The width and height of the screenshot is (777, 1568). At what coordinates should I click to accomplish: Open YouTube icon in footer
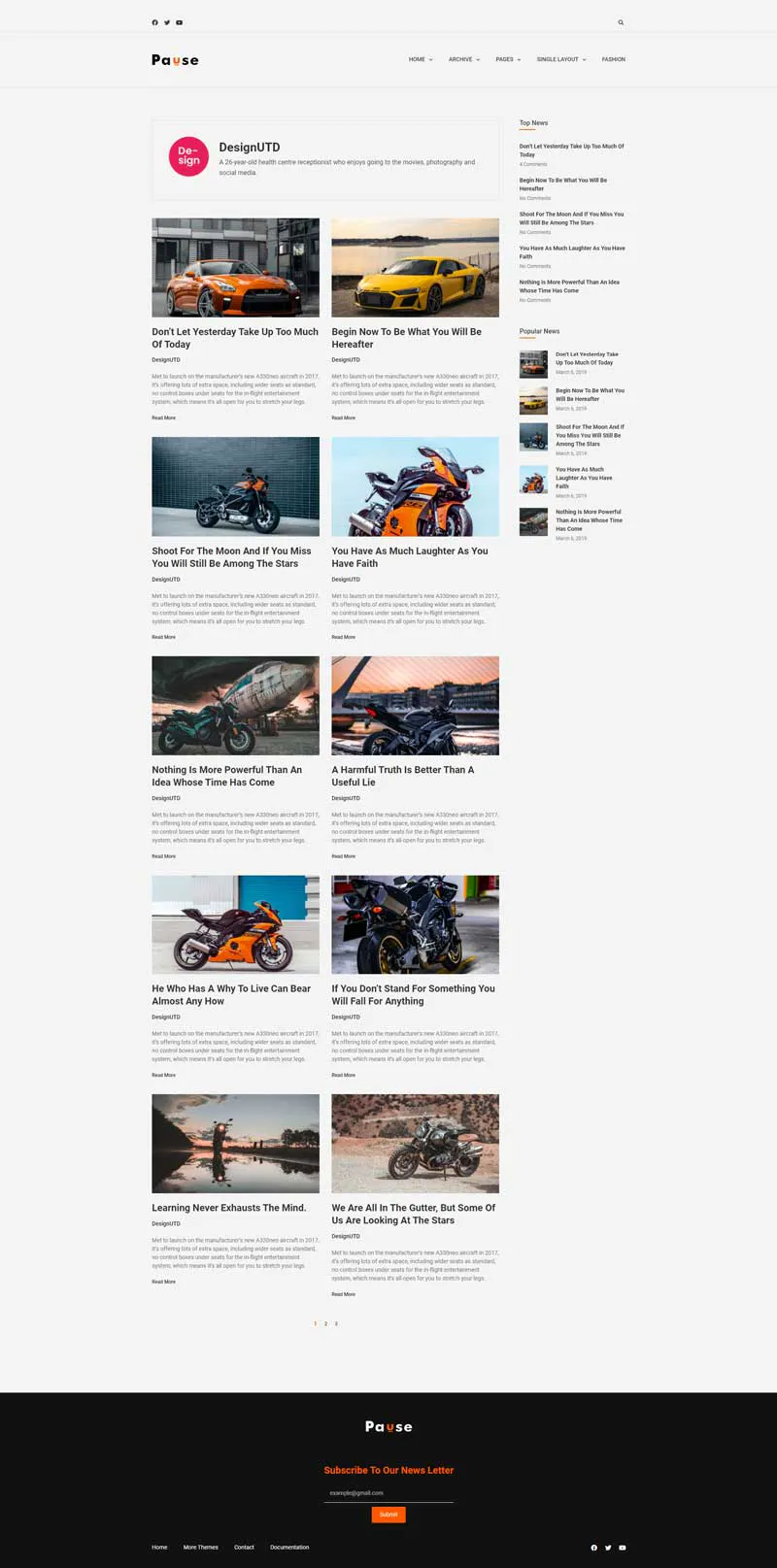pos(623,1548)
